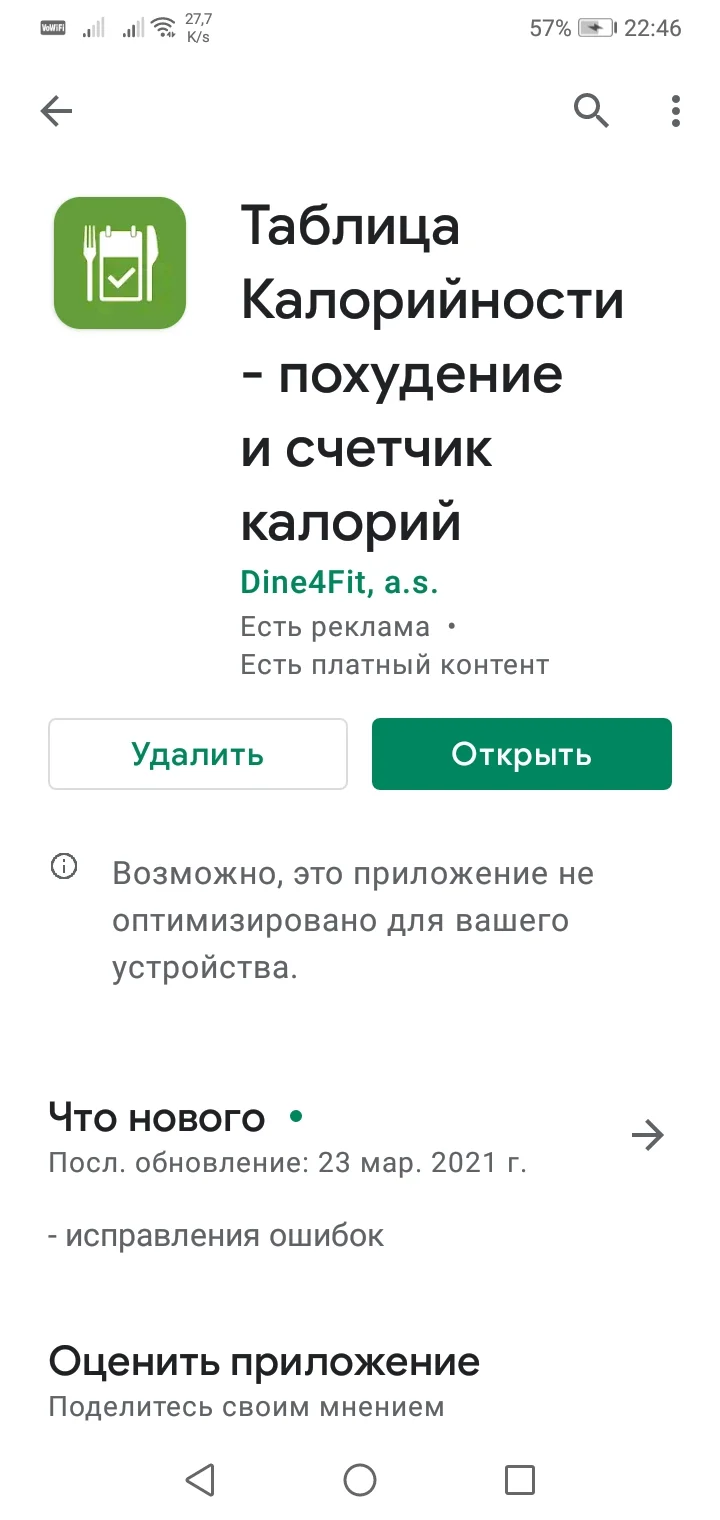
Task: Tap the VoWiFi status bar icon
Action: point(51,27)
